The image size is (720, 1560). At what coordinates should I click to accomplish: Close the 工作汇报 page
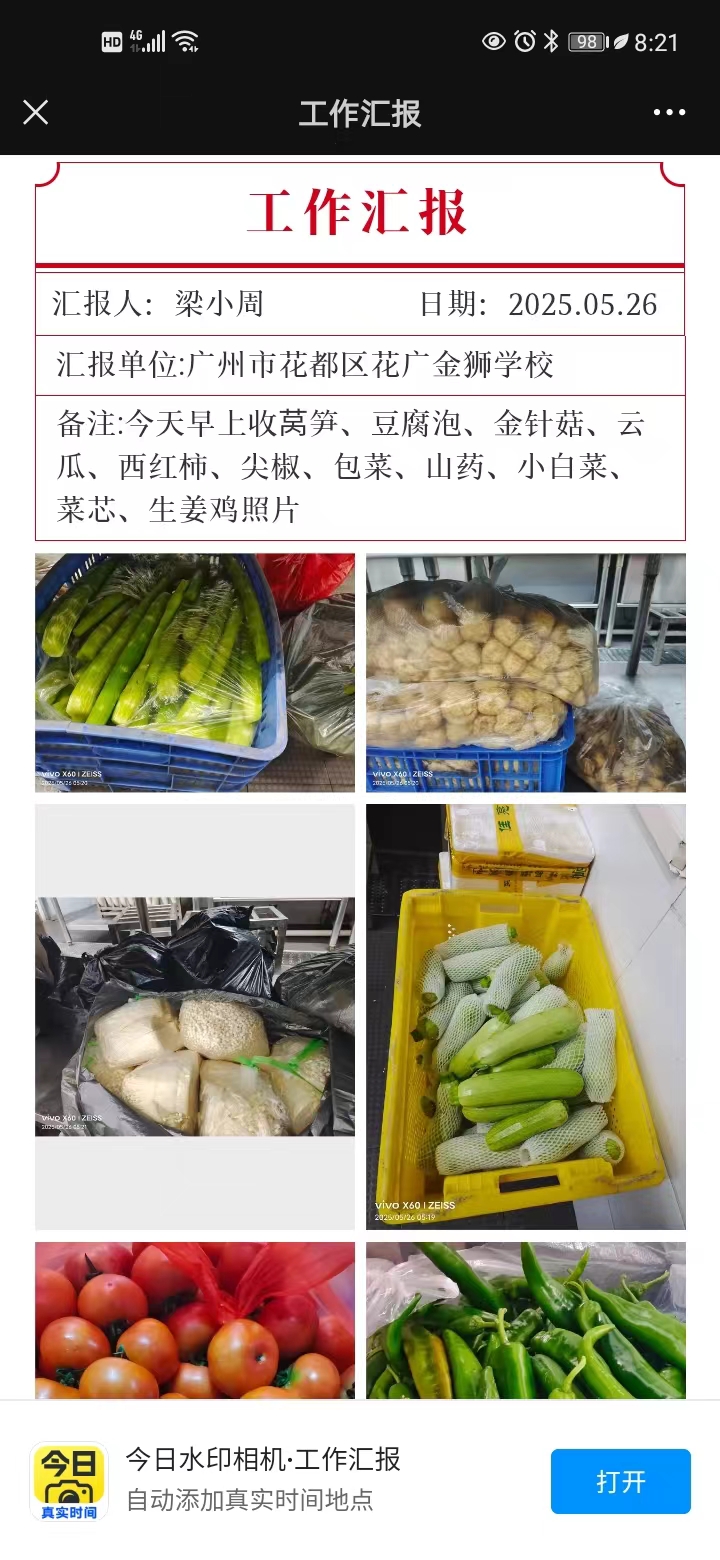pyautogui.click(x=36, y=113)
